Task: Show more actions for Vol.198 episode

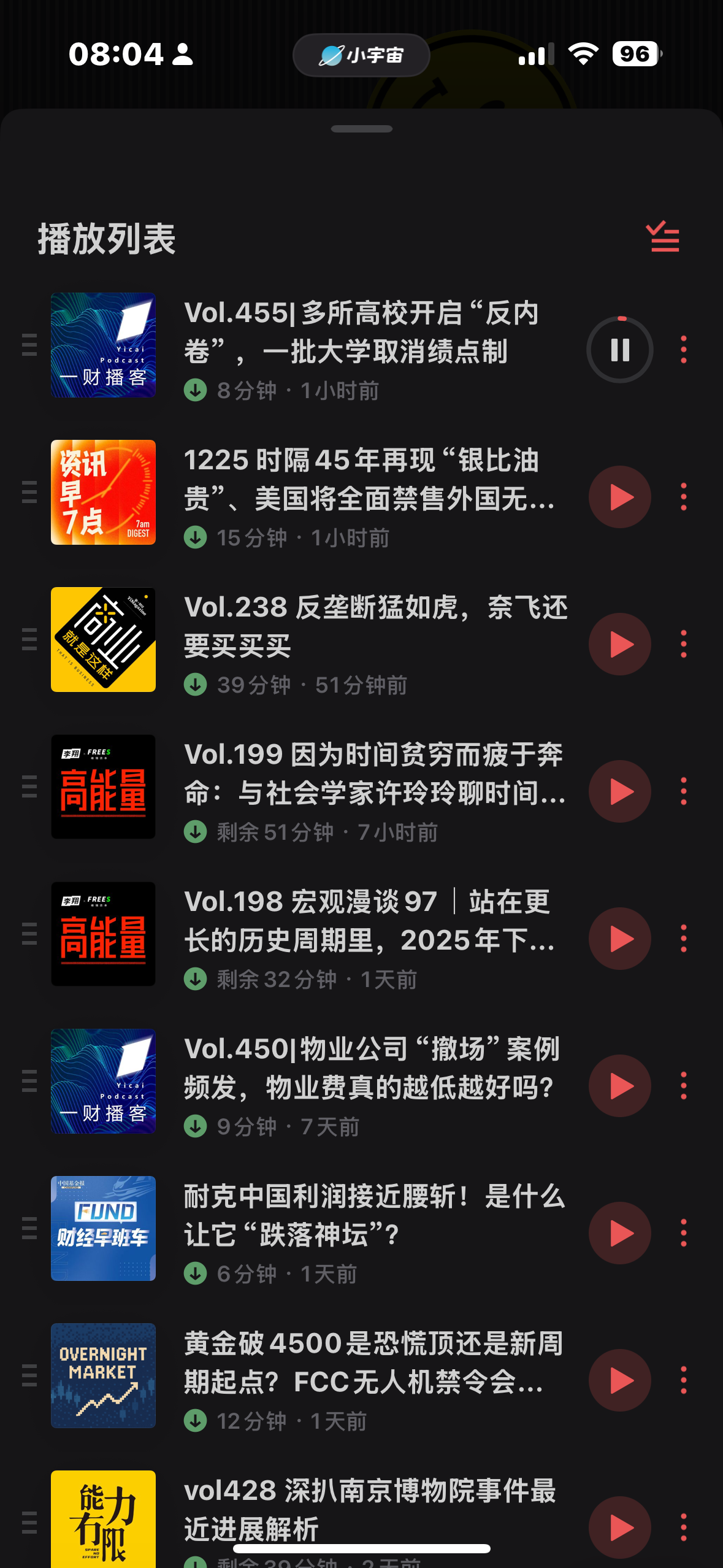Action: coord(683,939)
